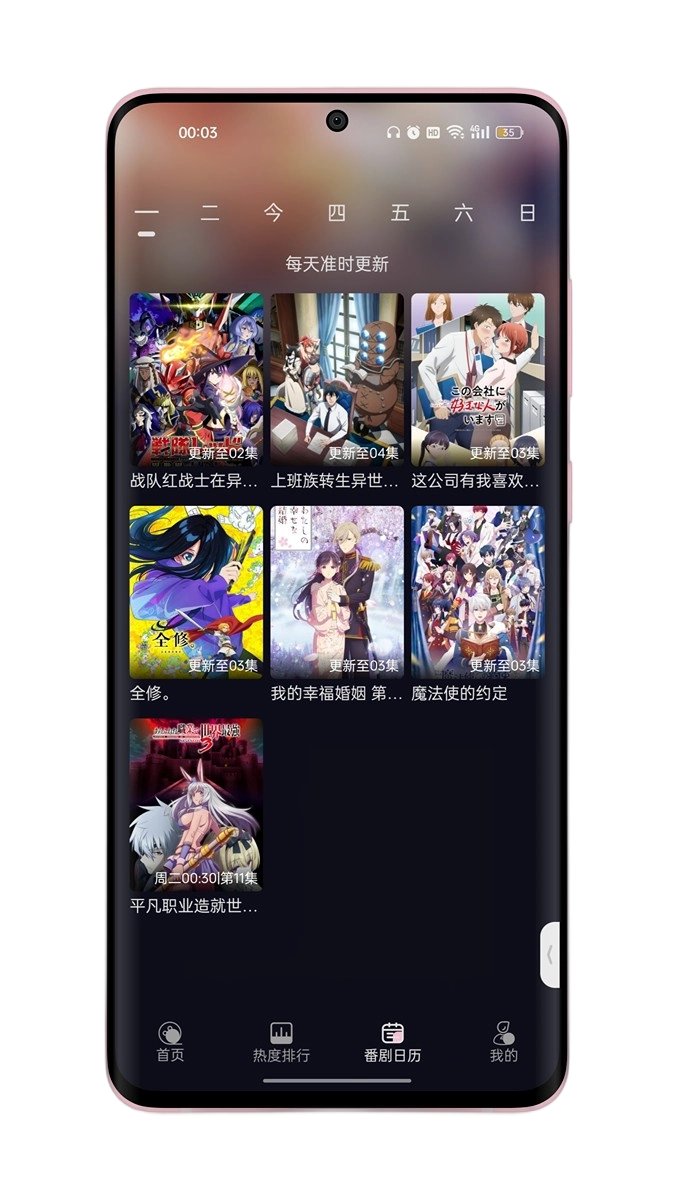Open the anime 魔法使的约定

[x=478, y=592]
